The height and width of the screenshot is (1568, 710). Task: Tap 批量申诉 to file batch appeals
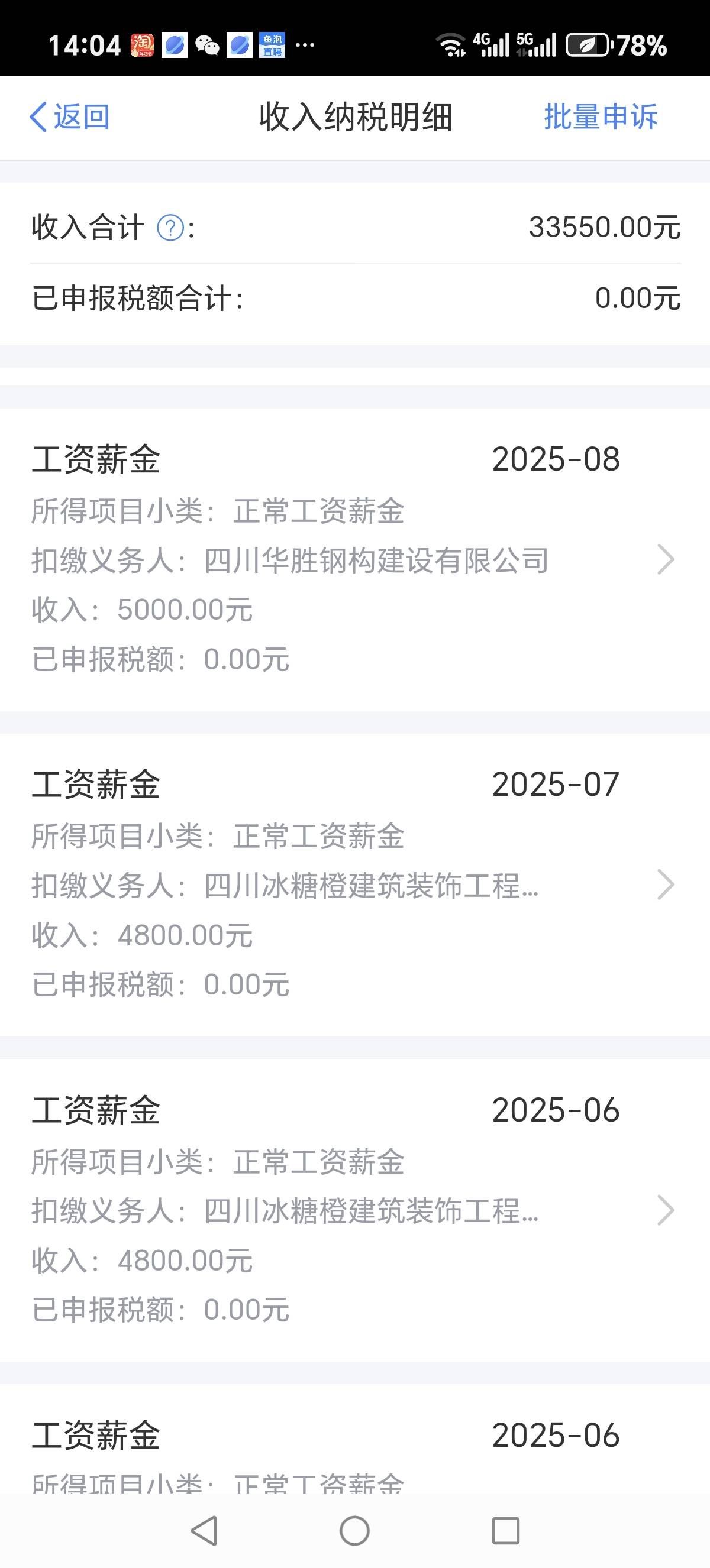(x=600, y=117)
